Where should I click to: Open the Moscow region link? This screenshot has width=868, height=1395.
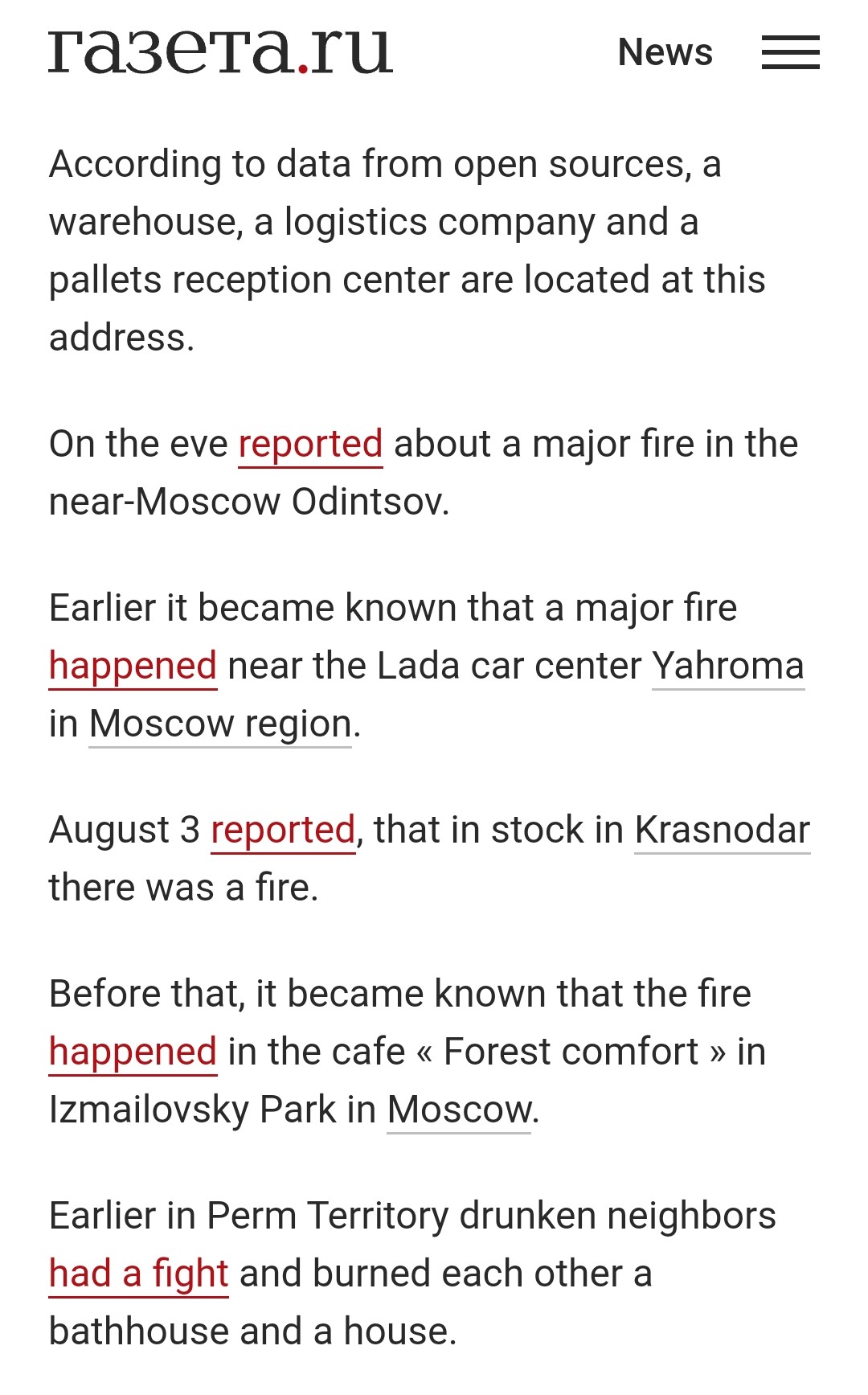[x=220, y=724]
